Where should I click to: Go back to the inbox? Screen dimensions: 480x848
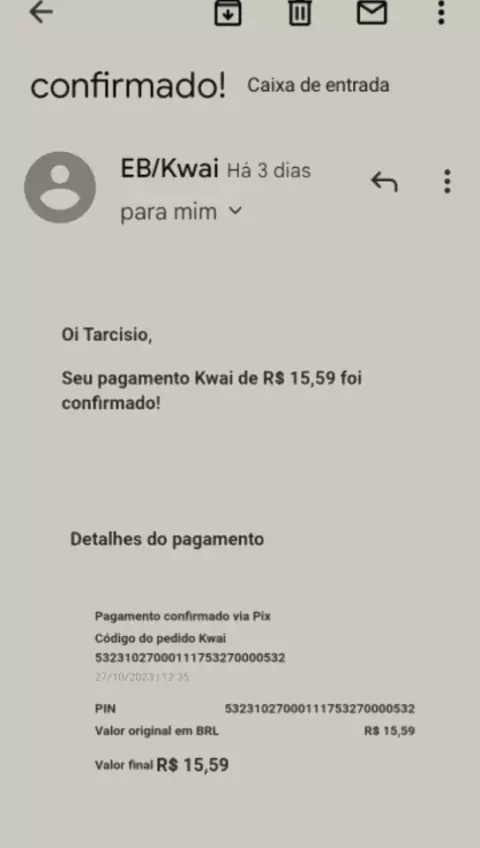click(41, 11)
